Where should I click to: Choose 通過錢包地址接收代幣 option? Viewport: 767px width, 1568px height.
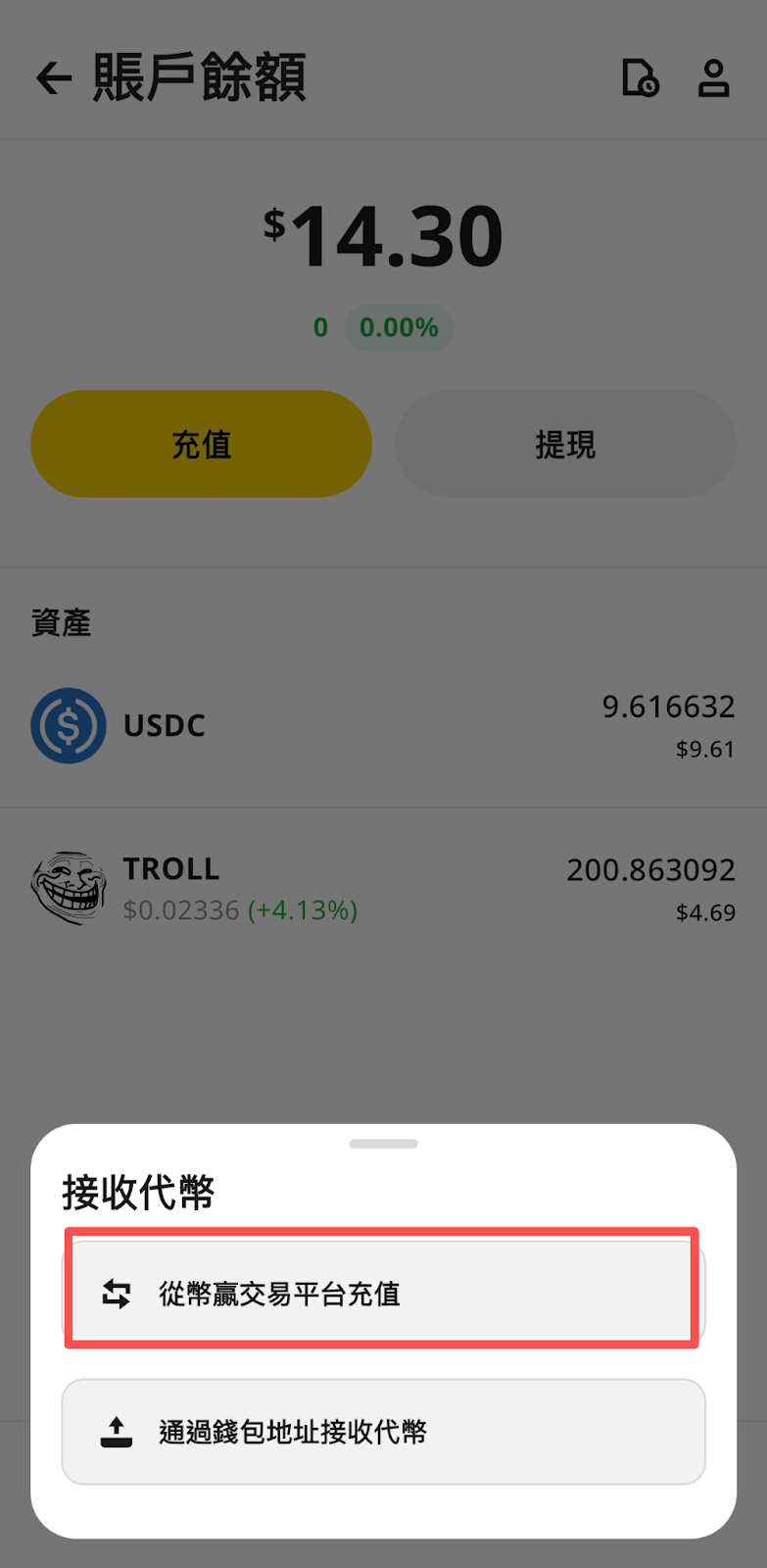tap(382, 1432)
